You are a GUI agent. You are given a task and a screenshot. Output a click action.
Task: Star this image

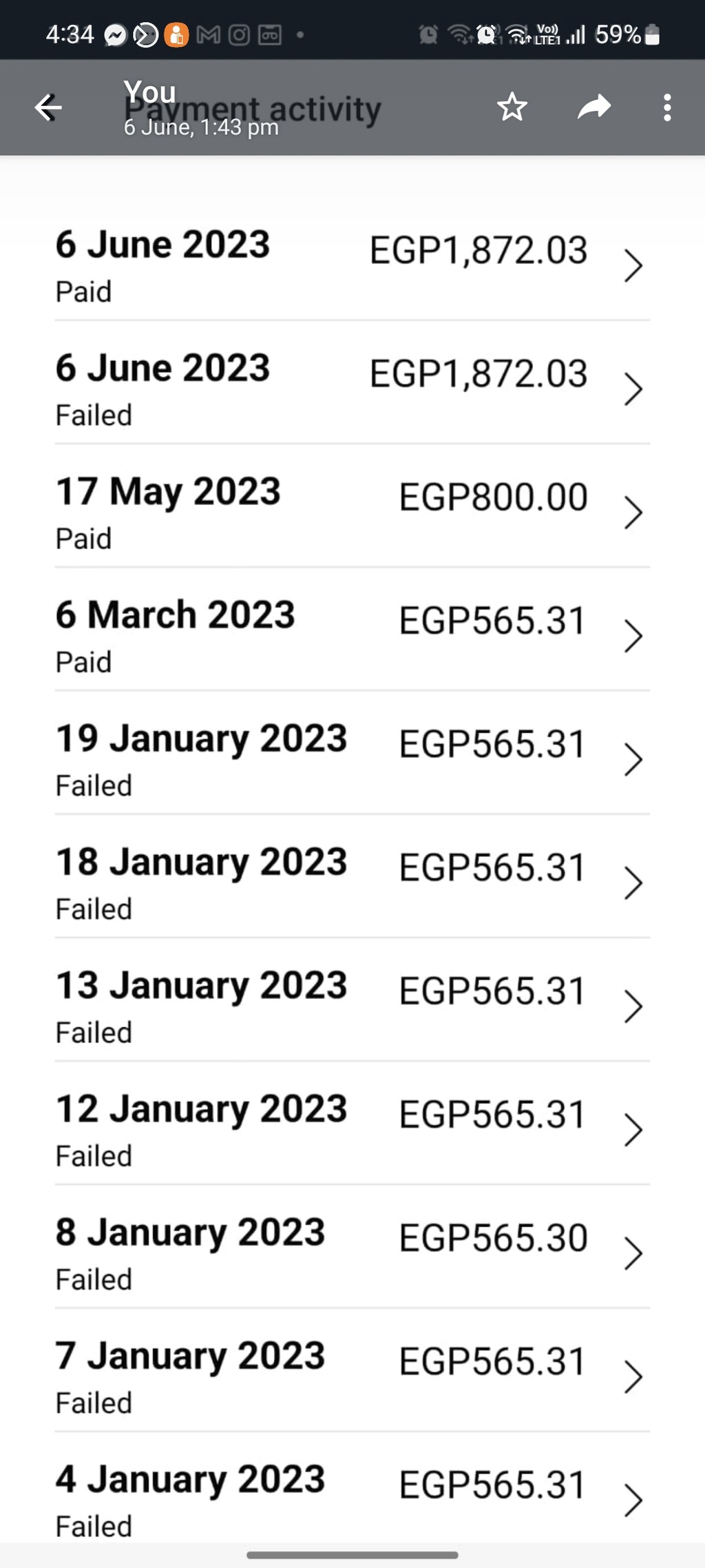click(512, 107)
